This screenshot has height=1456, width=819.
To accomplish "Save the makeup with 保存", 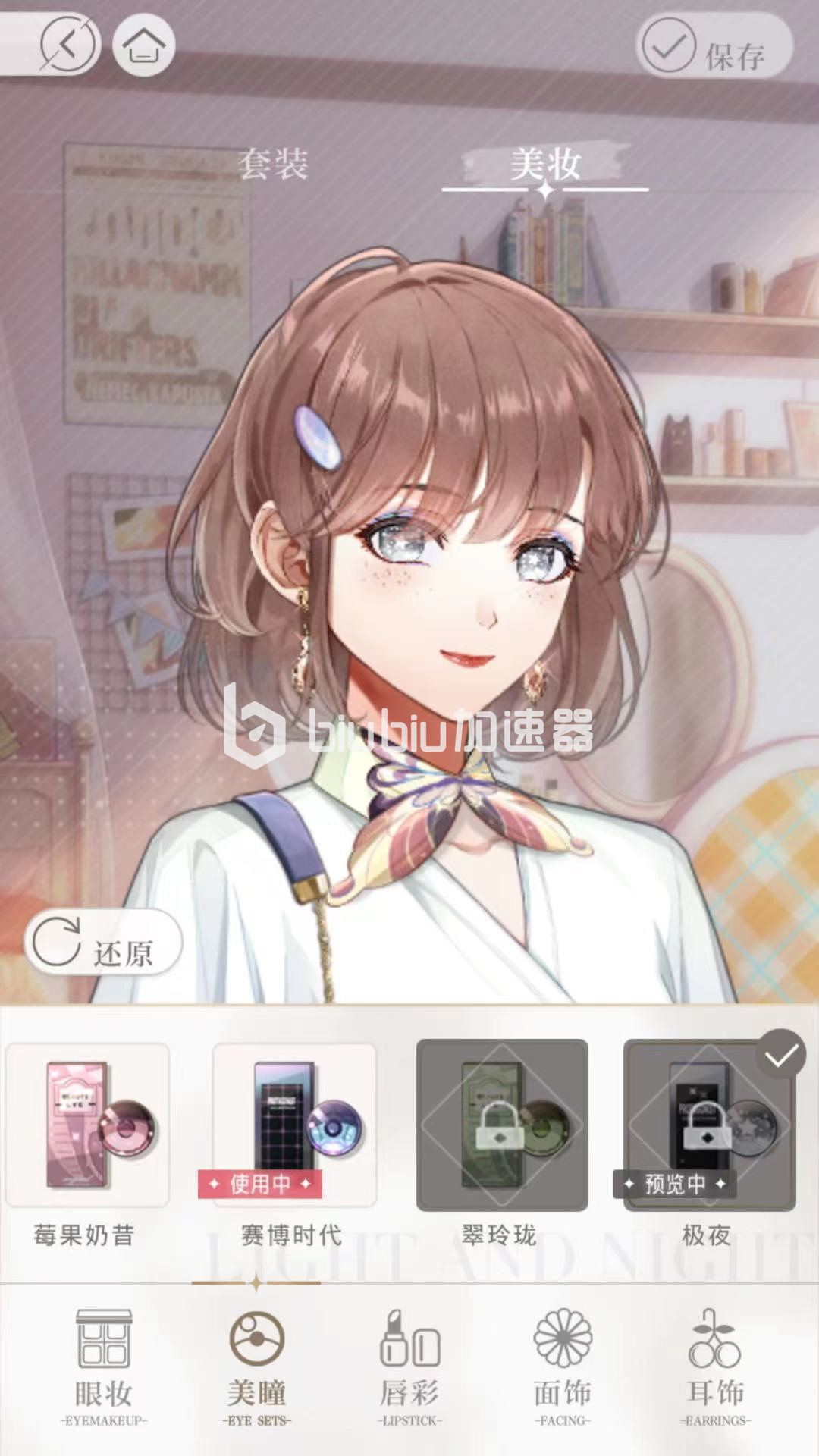I will [713, 47].
